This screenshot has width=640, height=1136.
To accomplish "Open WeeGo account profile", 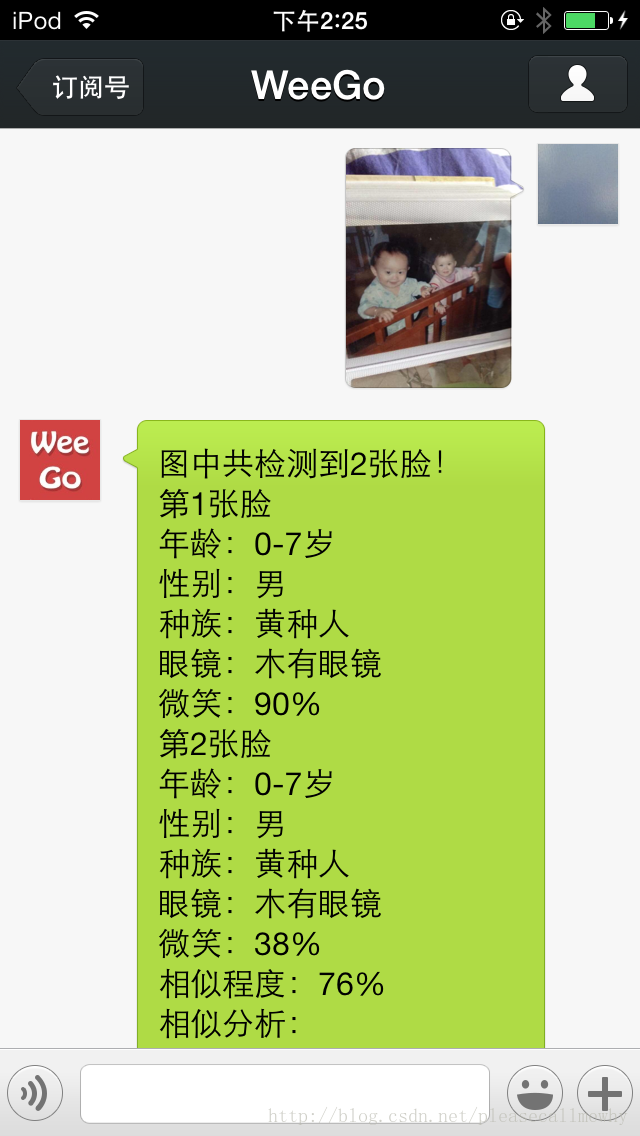I will [x=577, y=85].
